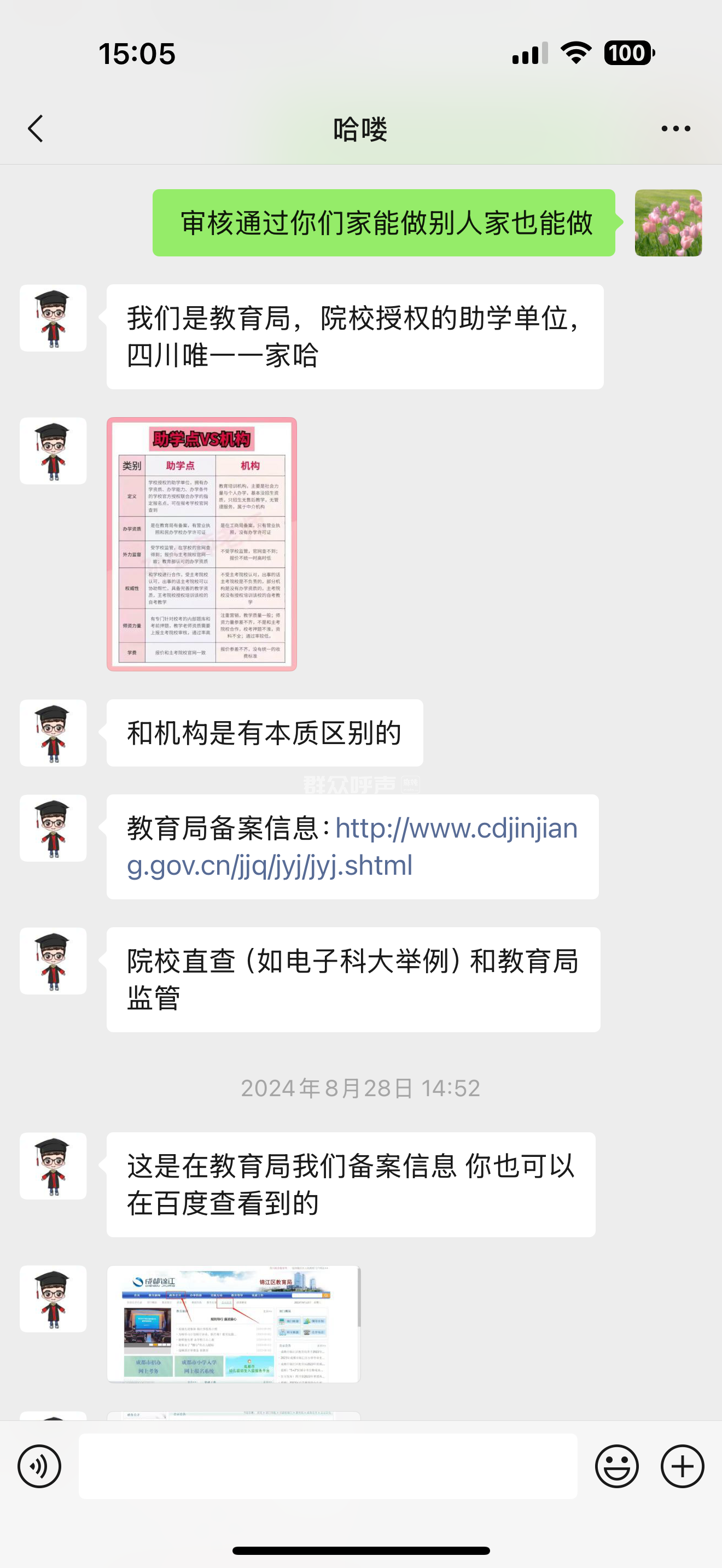Open the chat options three-dot menu
The image size is (722, 1568).
tap(675, 128)
